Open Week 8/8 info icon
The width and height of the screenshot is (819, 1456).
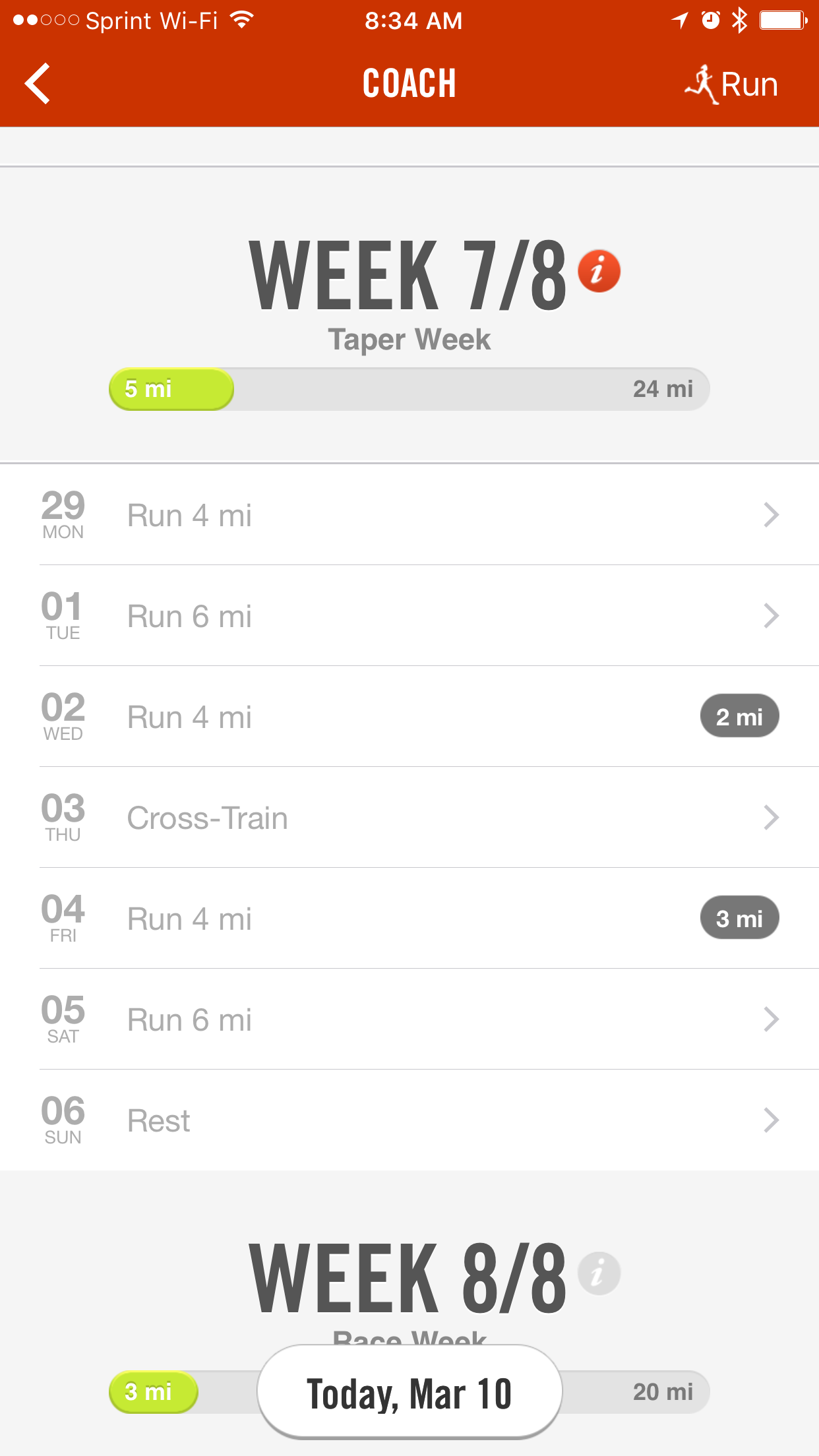599,1273
